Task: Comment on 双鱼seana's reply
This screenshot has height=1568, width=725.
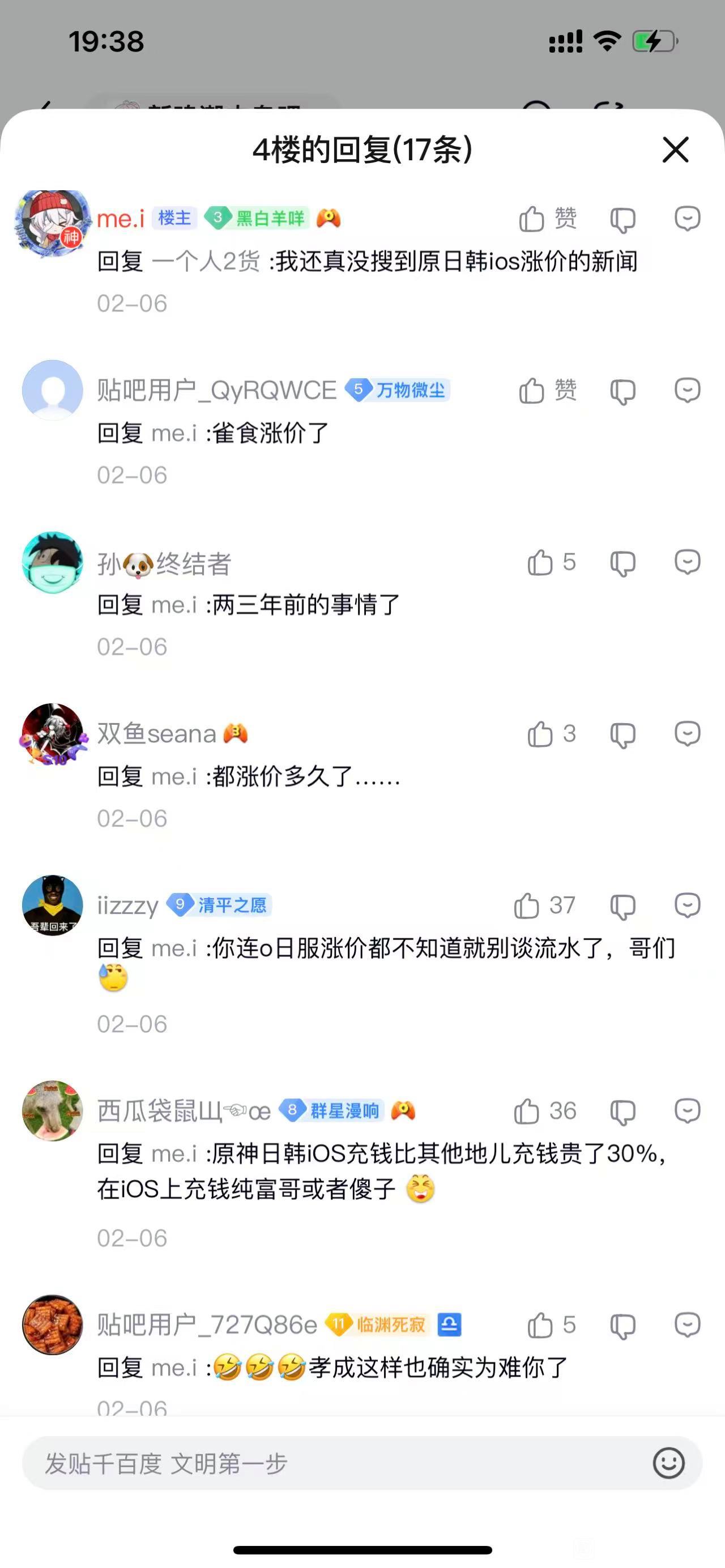Action: coord(687,734)
